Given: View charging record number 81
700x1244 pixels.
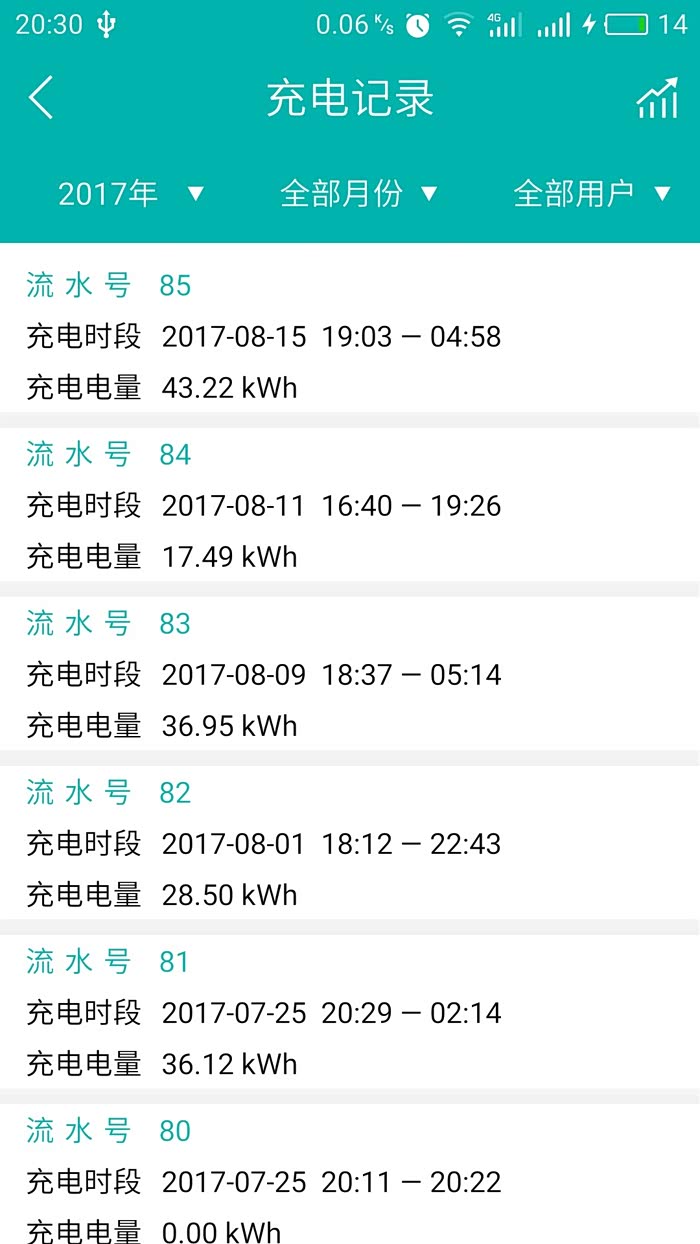Looking at the screenshot, I should click(350, 1012).
